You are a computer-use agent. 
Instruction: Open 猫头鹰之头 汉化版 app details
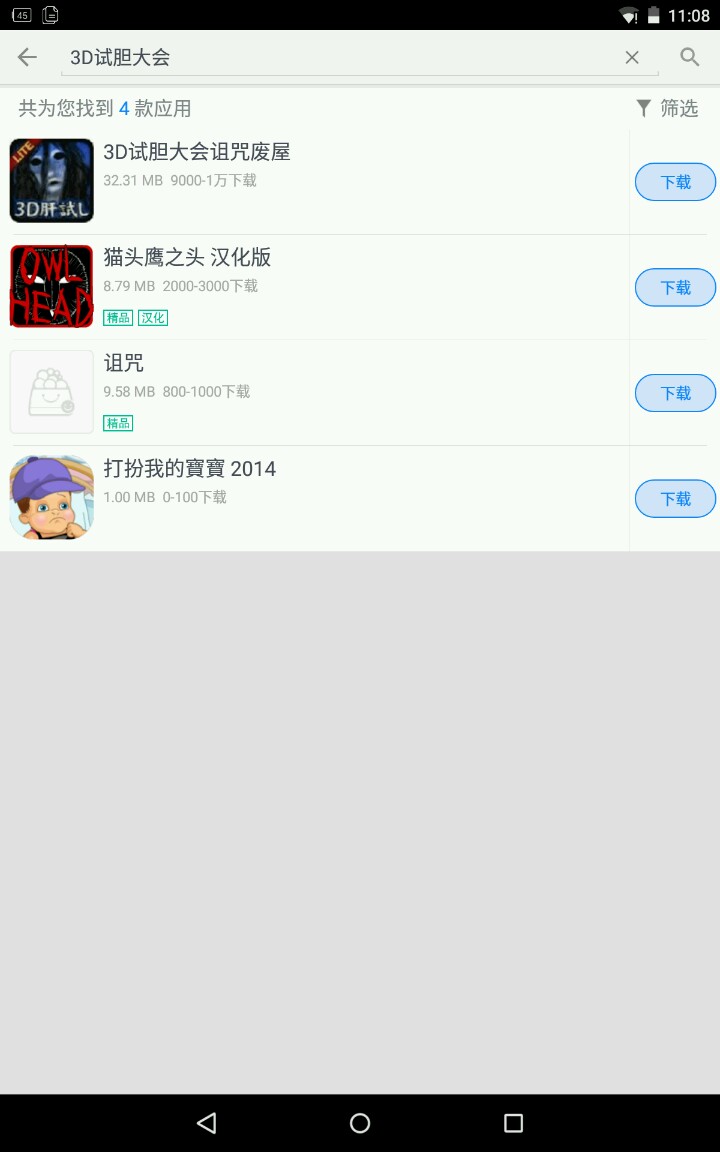[300, 287]
